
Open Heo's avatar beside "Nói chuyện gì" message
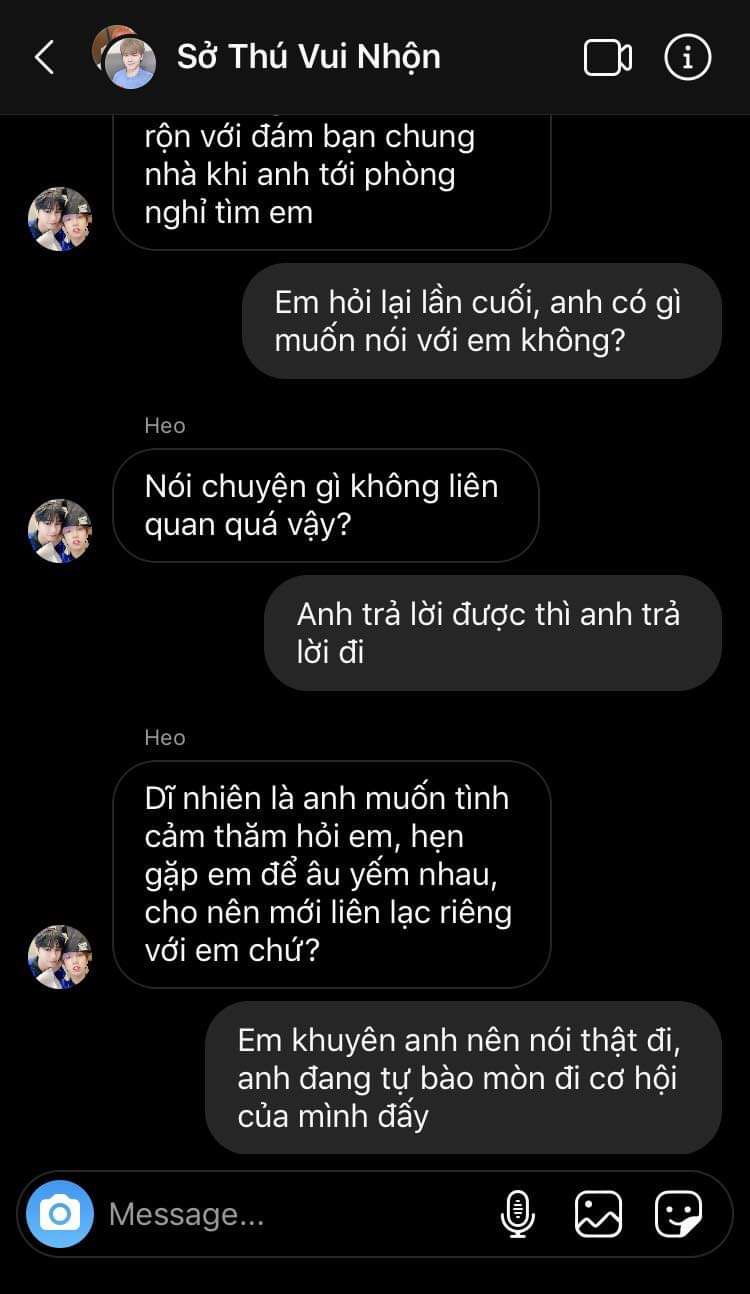tap(60, 530)
